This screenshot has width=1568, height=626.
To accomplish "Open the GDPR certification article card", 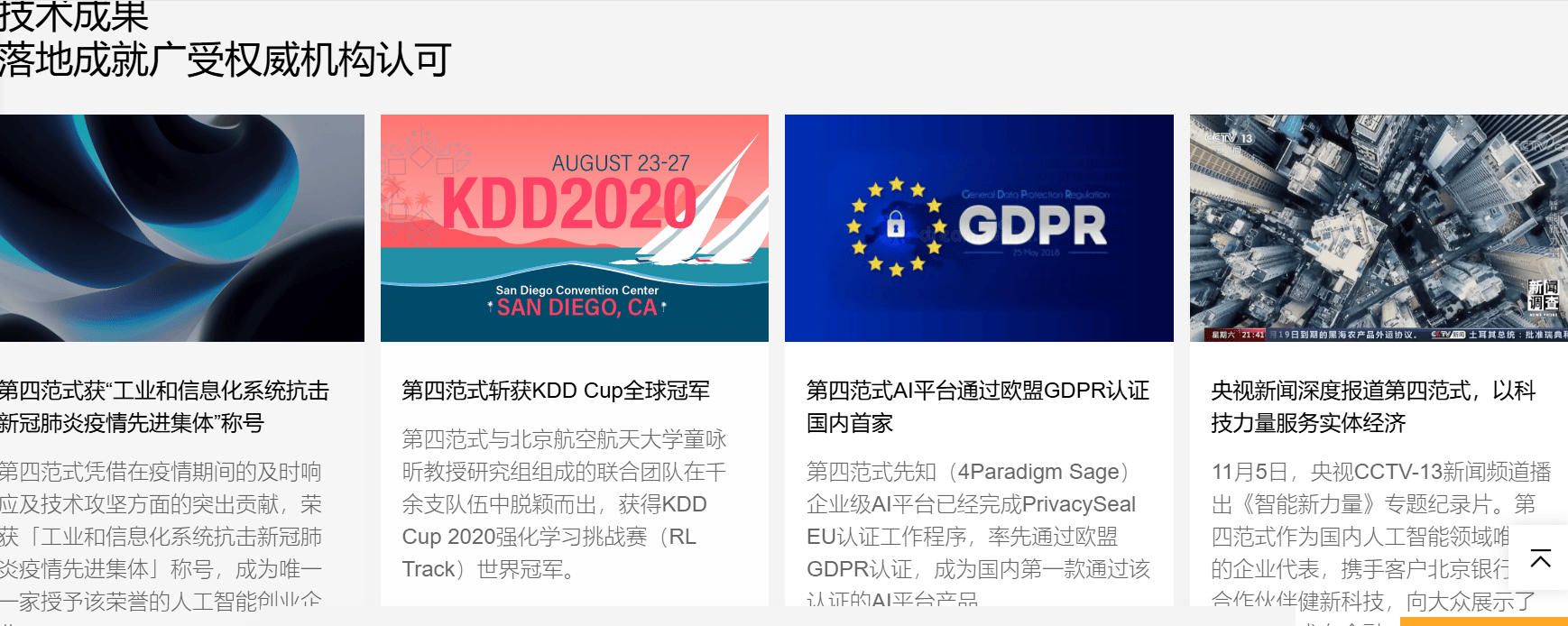I will coord(978,406).
